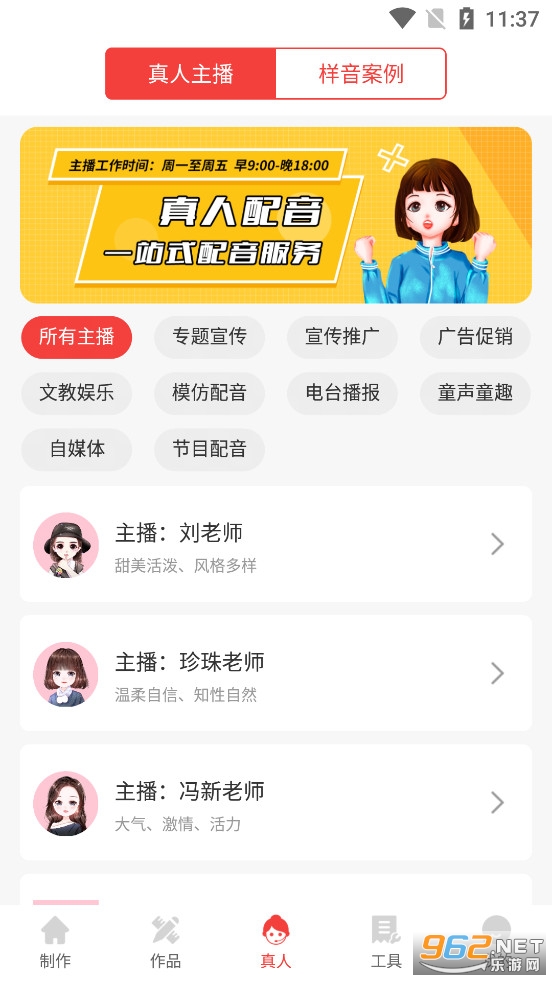Choose the 文教娱乐 category chip
Image resolution: width=552 pixels, height=981 pixels.
[76, 393]
